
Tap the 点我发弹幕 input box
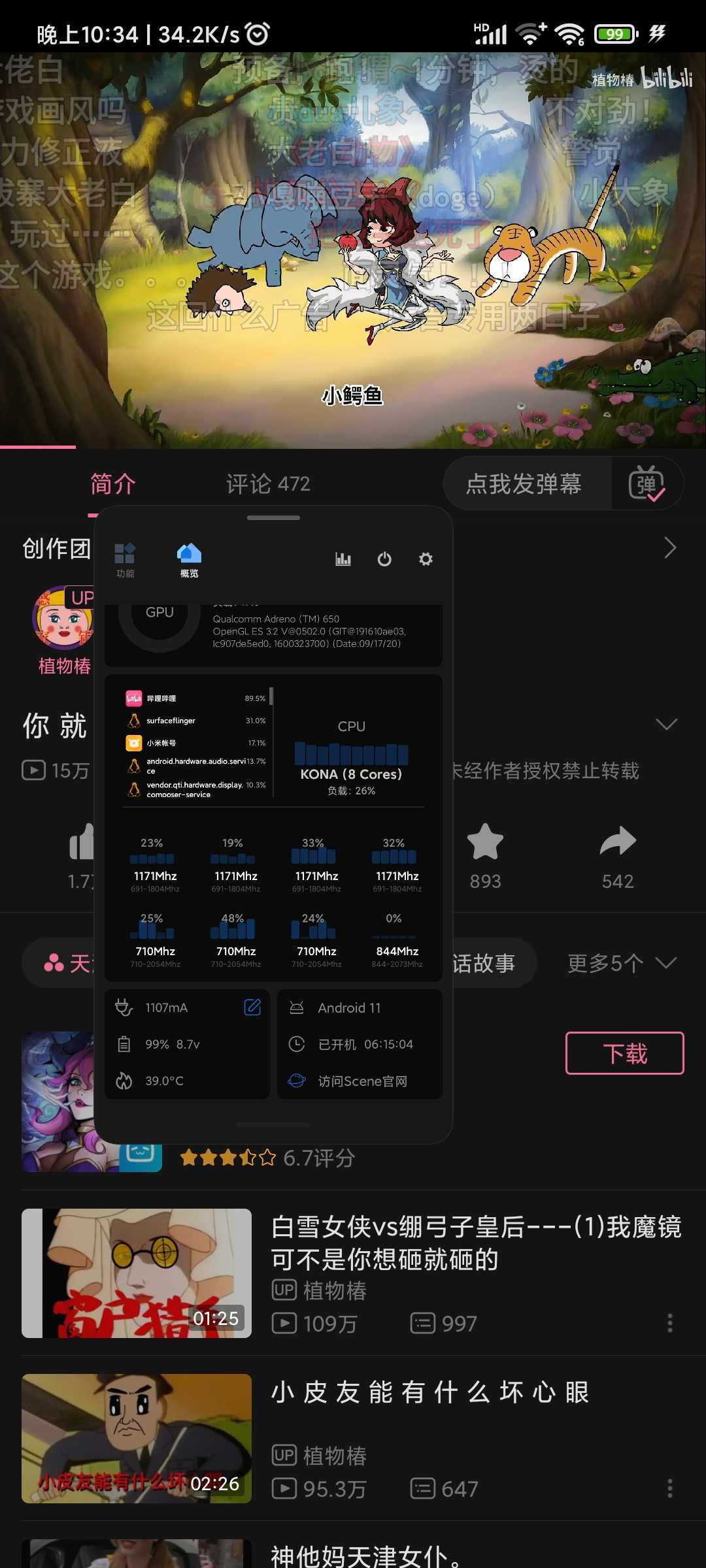(x=524, y=484)
